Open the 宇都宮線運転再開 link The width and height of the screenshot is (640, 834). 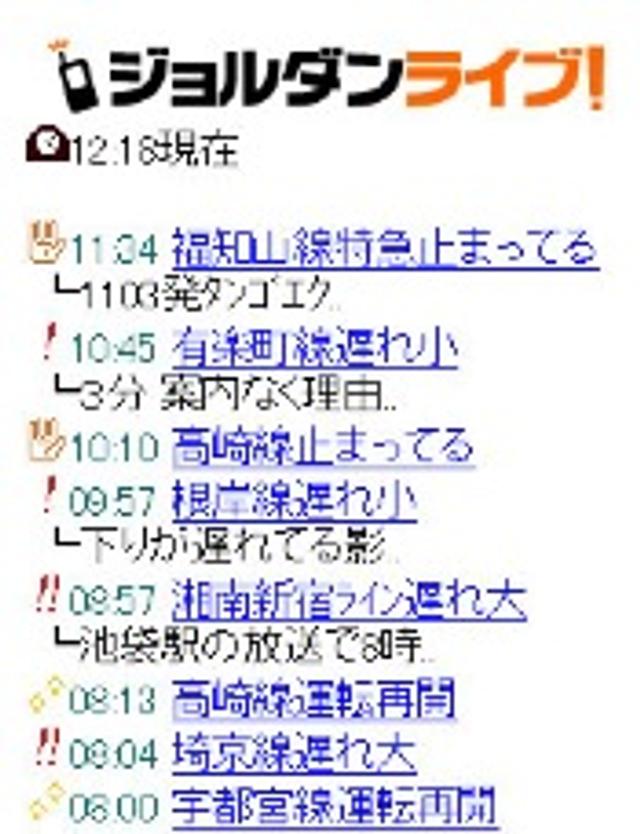coord(334,805)
